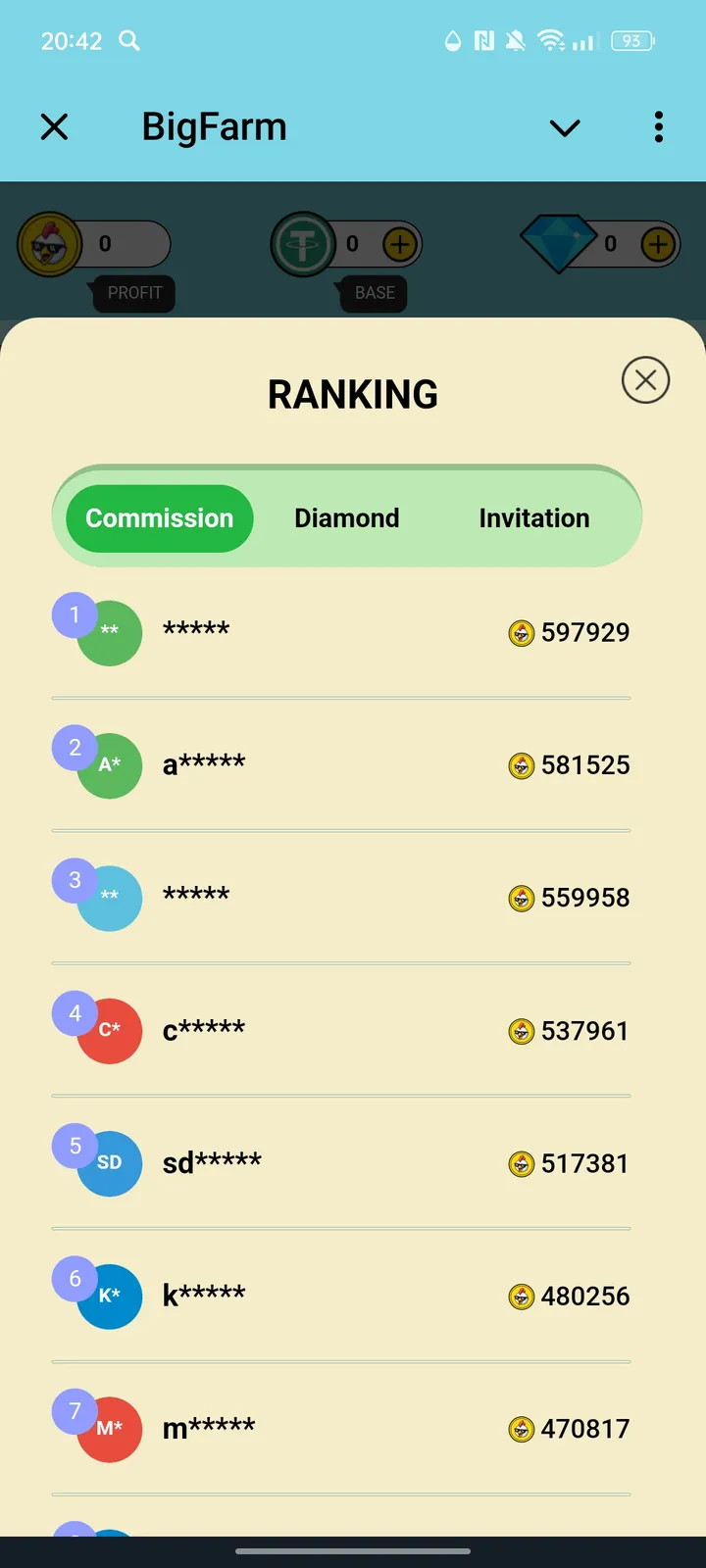Screen dimensions: 706x1568
Task: Click the blue SD avatar at rank 5
Action: pyautogui.click(x=109, y=1163)
